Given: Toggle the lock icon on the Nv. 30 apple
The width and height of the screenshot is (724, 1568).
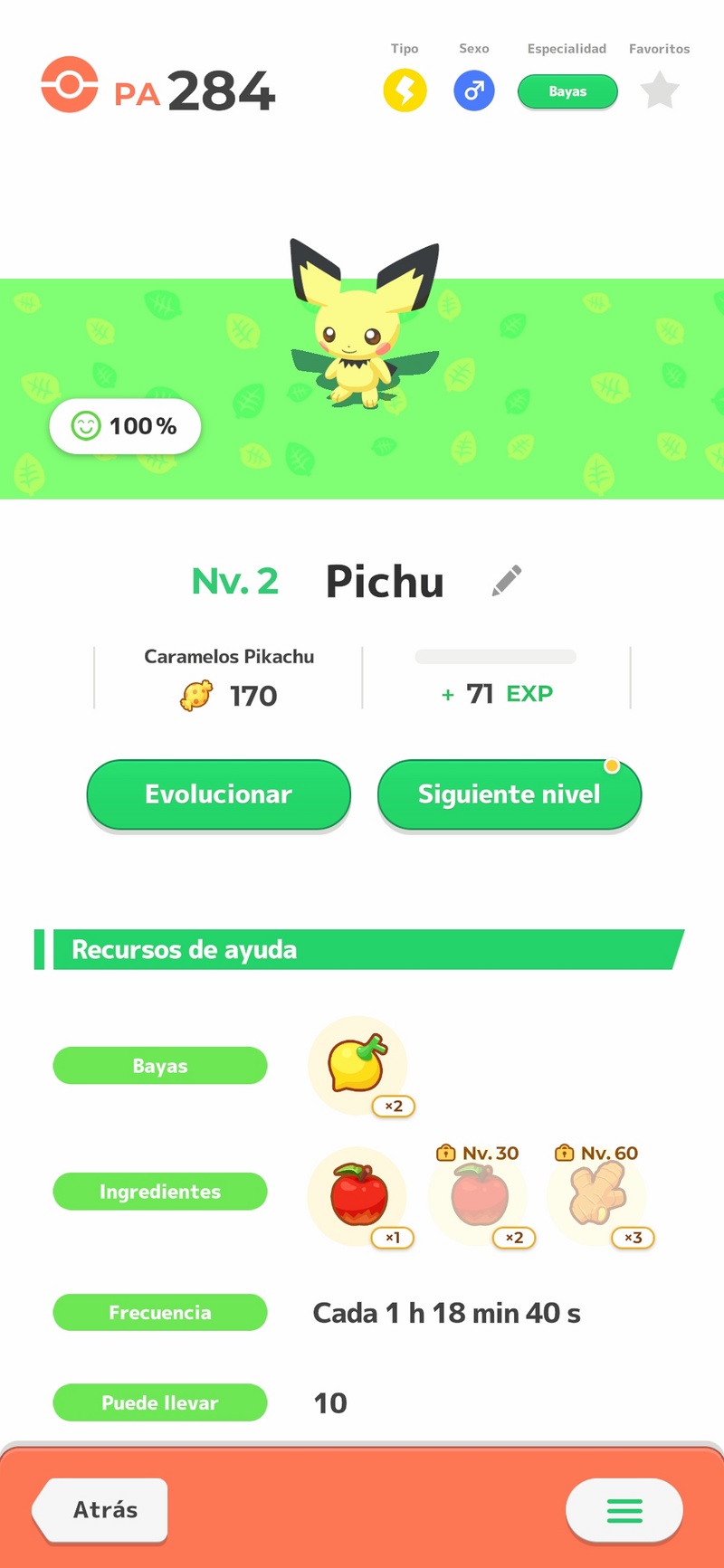Looking at the screenshot, I should [x=445, y=1153].
